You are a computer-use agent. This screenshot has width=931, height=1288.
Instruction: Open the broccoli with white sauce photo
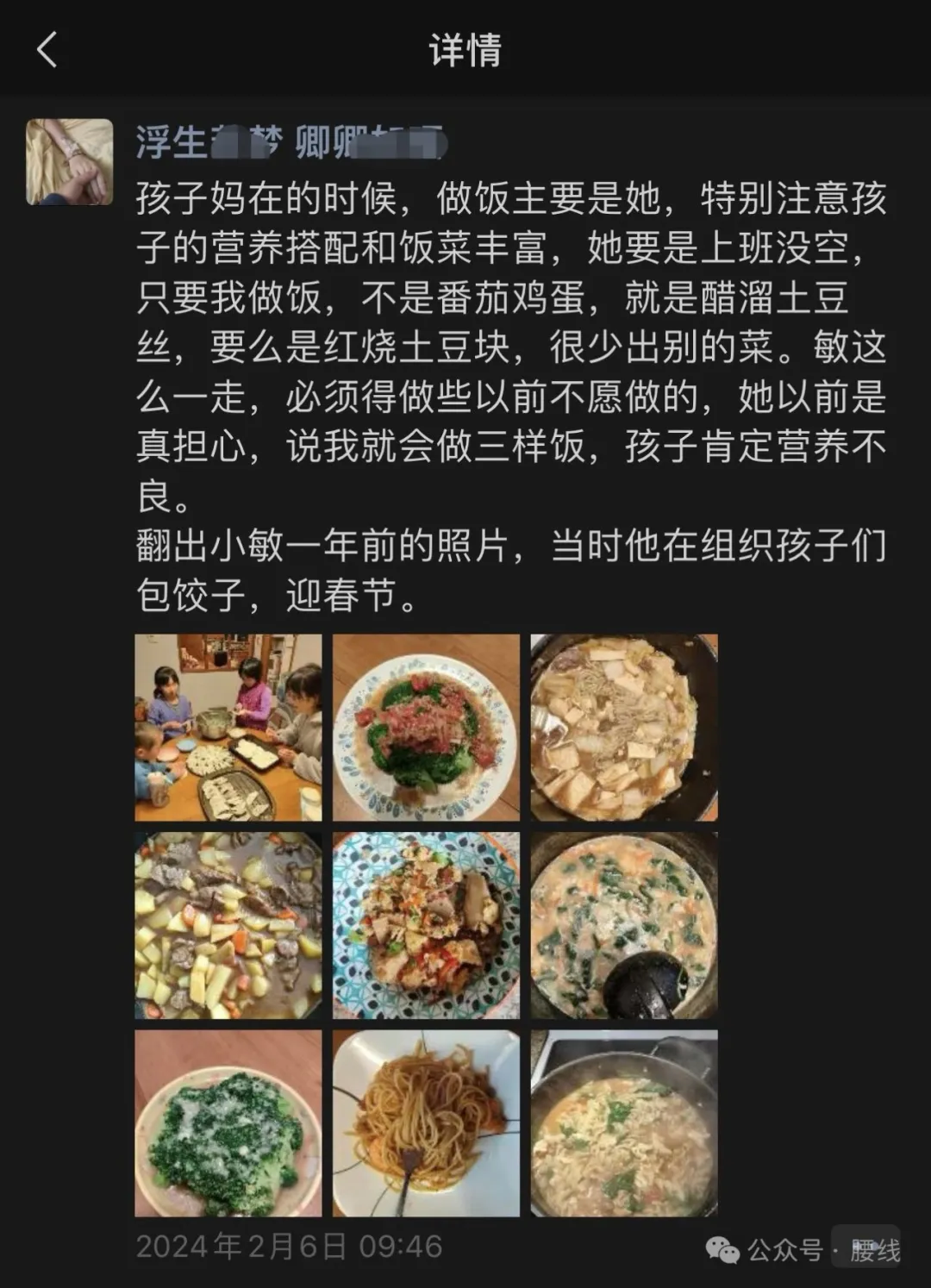[x=228, y=1122]
